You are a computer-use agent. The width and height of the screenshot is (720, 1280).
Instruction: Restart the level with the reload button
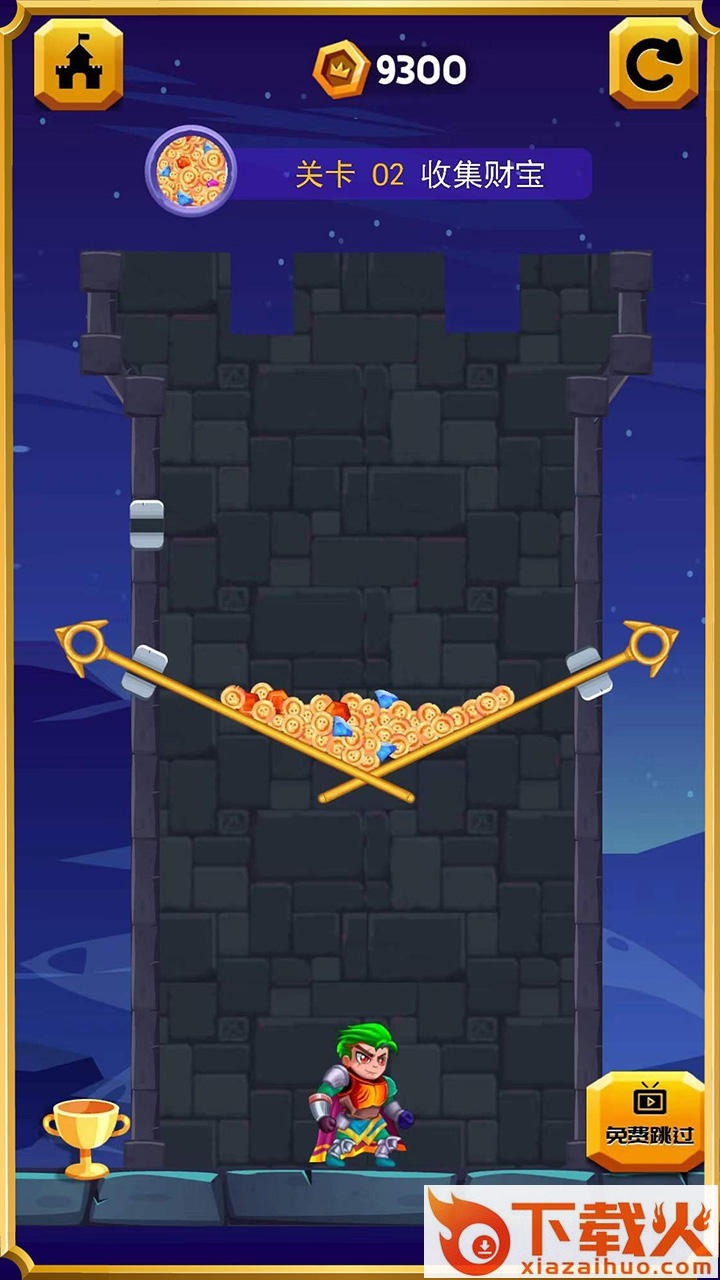pyautogui.click(x=654, y=64)
